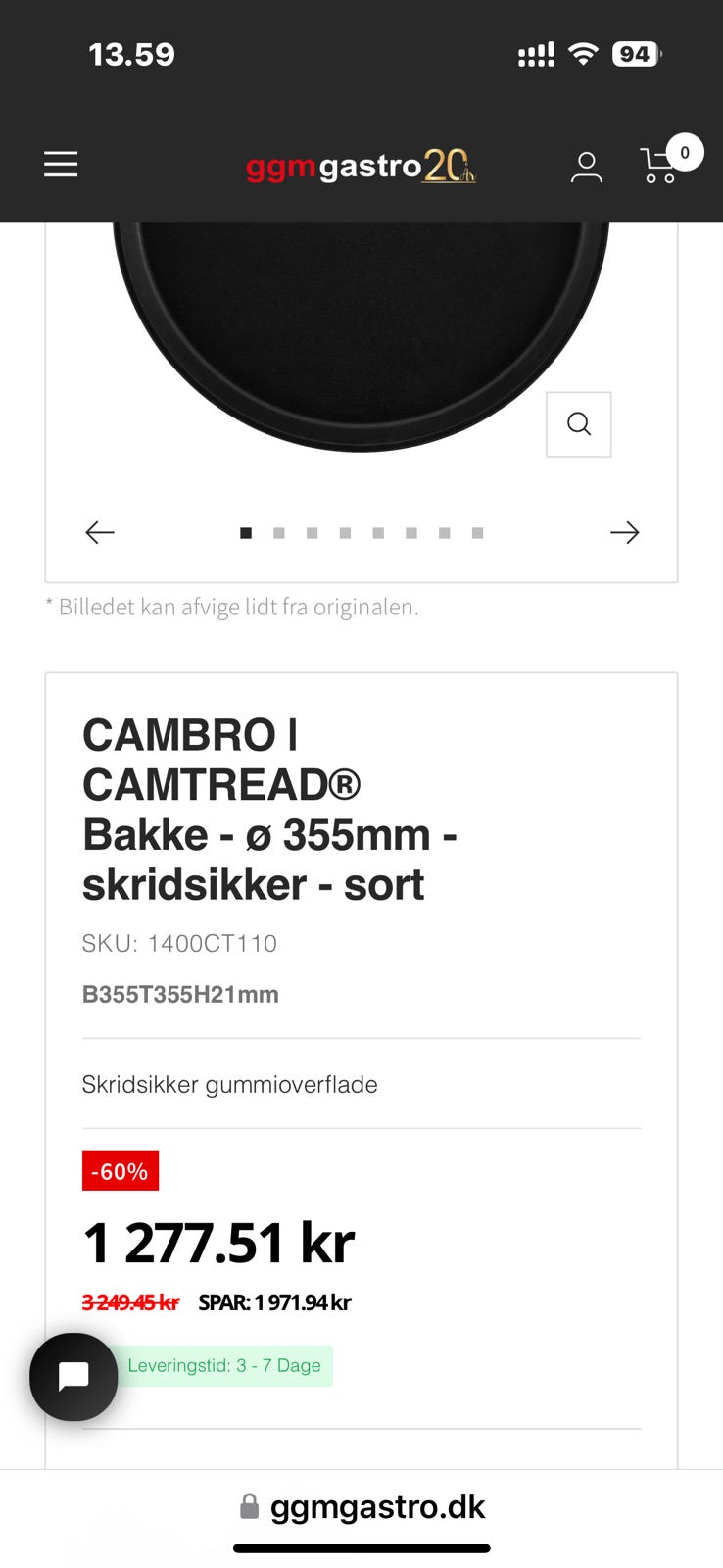Click the red -60% discount badge
This screenshot has width=723, height=1568.
pyautogui.click(x=120, y=1169)
